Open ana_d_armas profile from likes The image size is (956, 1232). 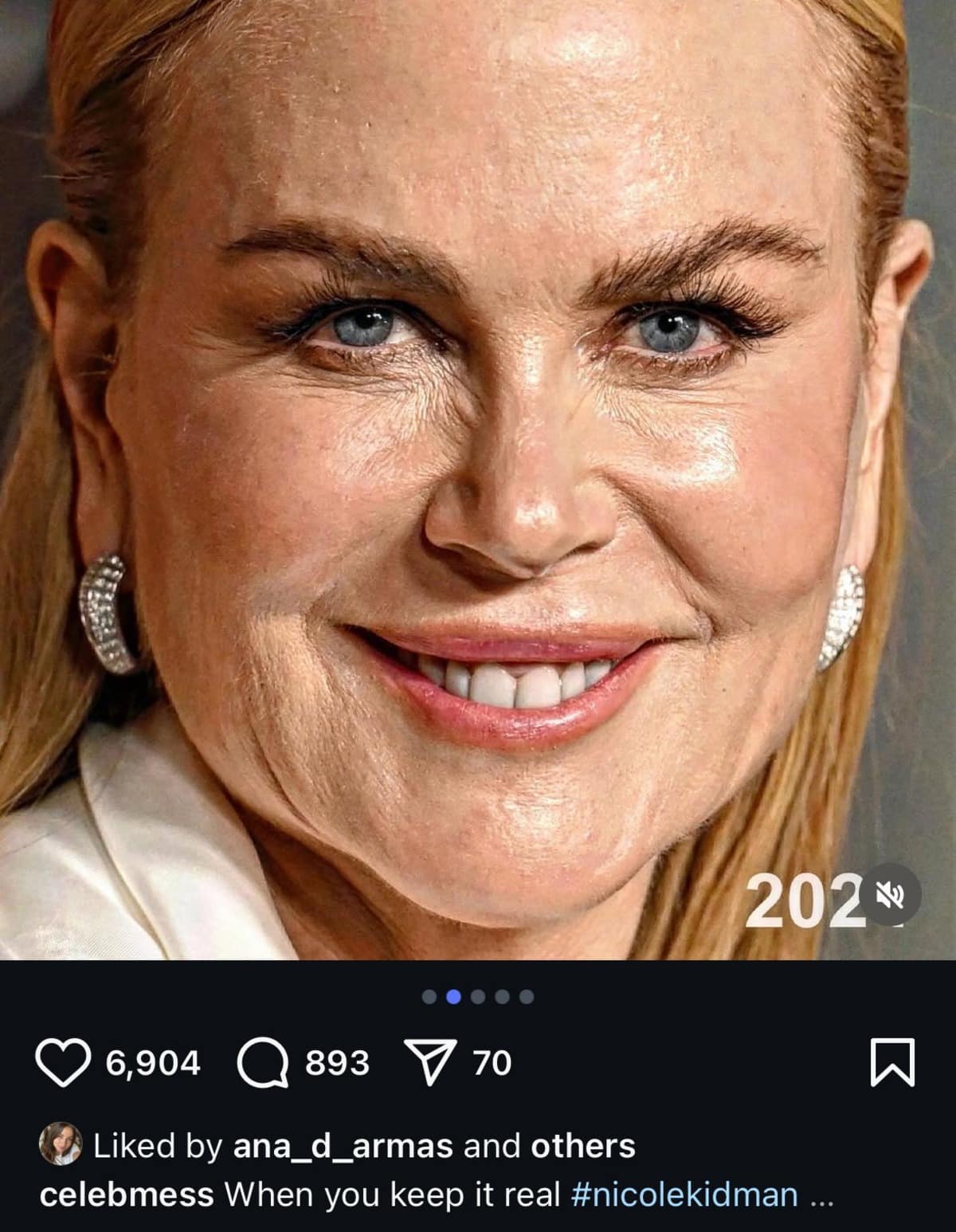pyautogui.click(x=343, y=1146)
